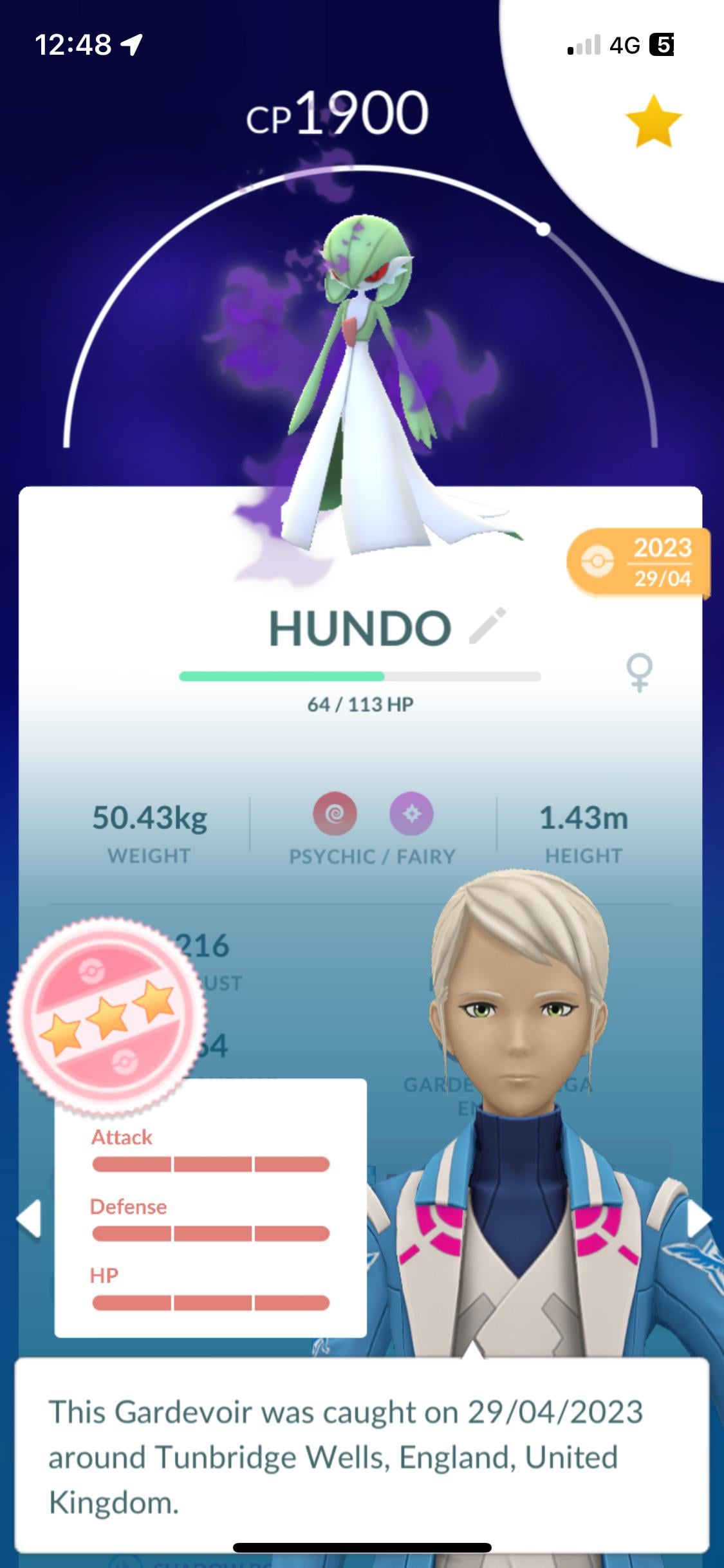Edit the HUNDO nickname with pencil
The width and height of the screenshot is (724, 1568).
(x=487, y=626)
